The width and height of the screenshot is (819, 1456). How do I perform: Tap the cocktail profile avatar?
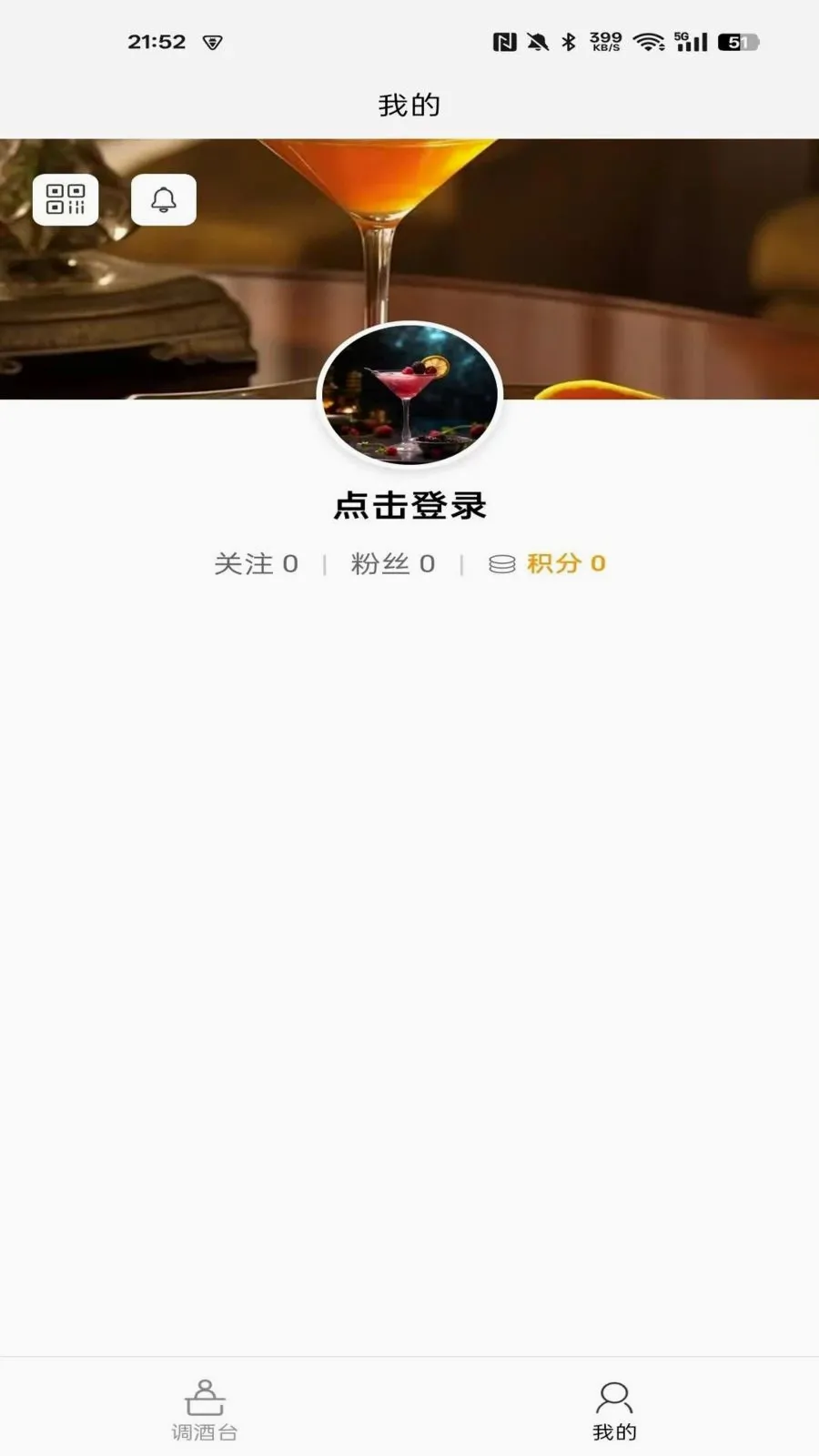[x=409, y=395]
